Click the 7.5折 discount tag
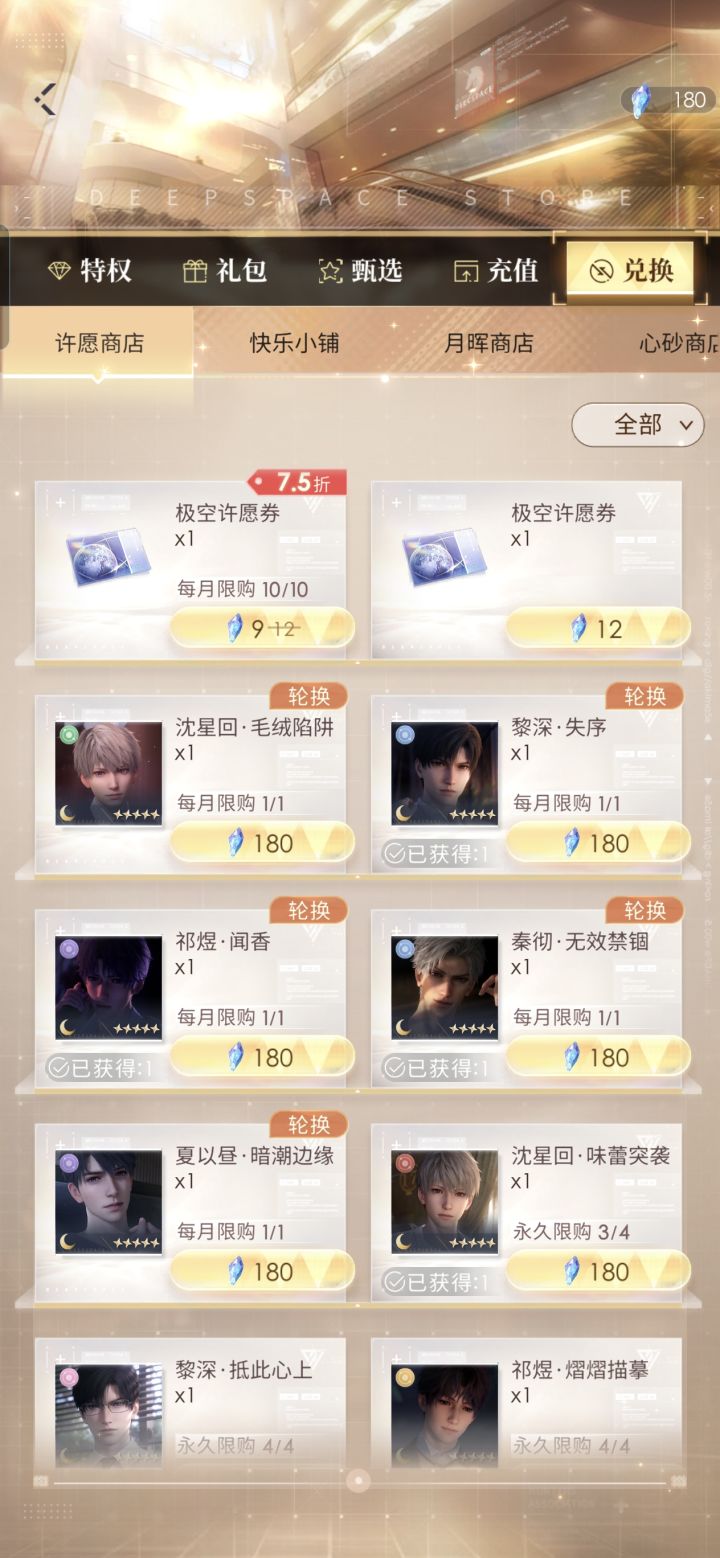Screen dimensions: 720x1558 pos(297,482)
